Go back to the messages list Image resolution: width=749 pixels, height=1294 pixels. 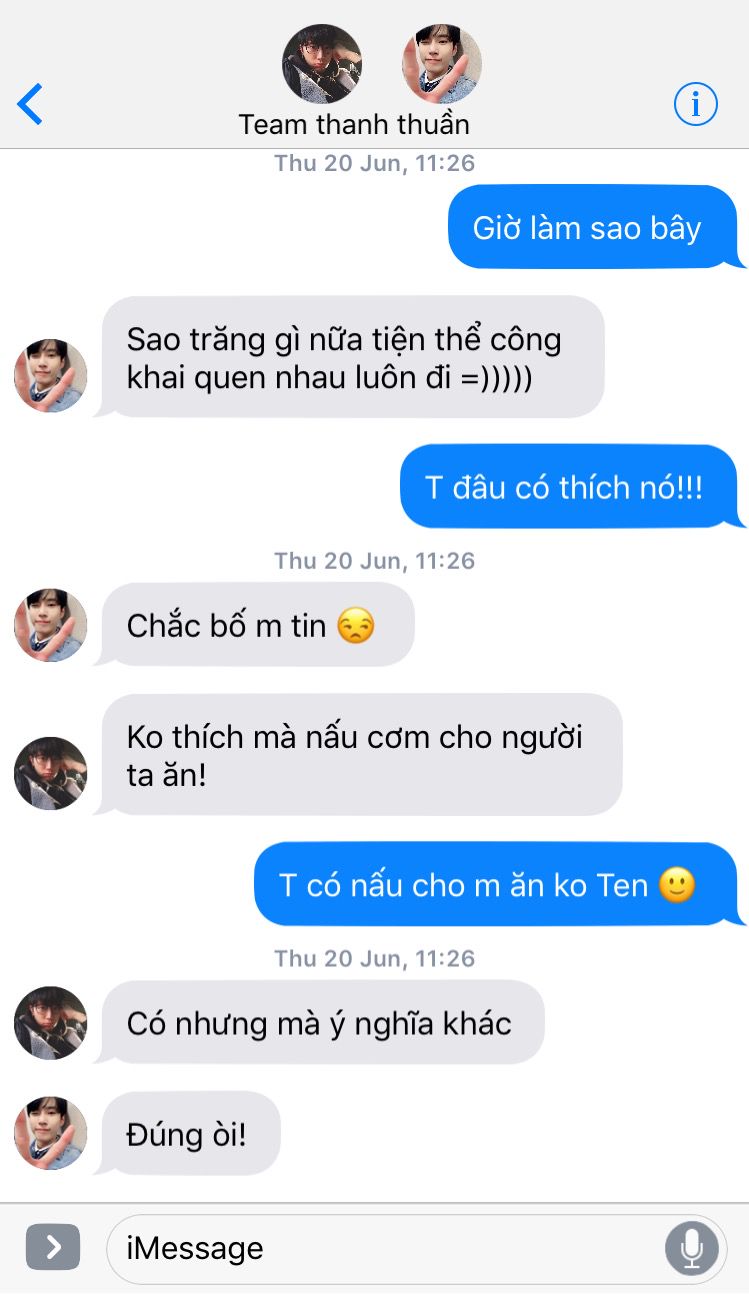click(x=31, y=104)
